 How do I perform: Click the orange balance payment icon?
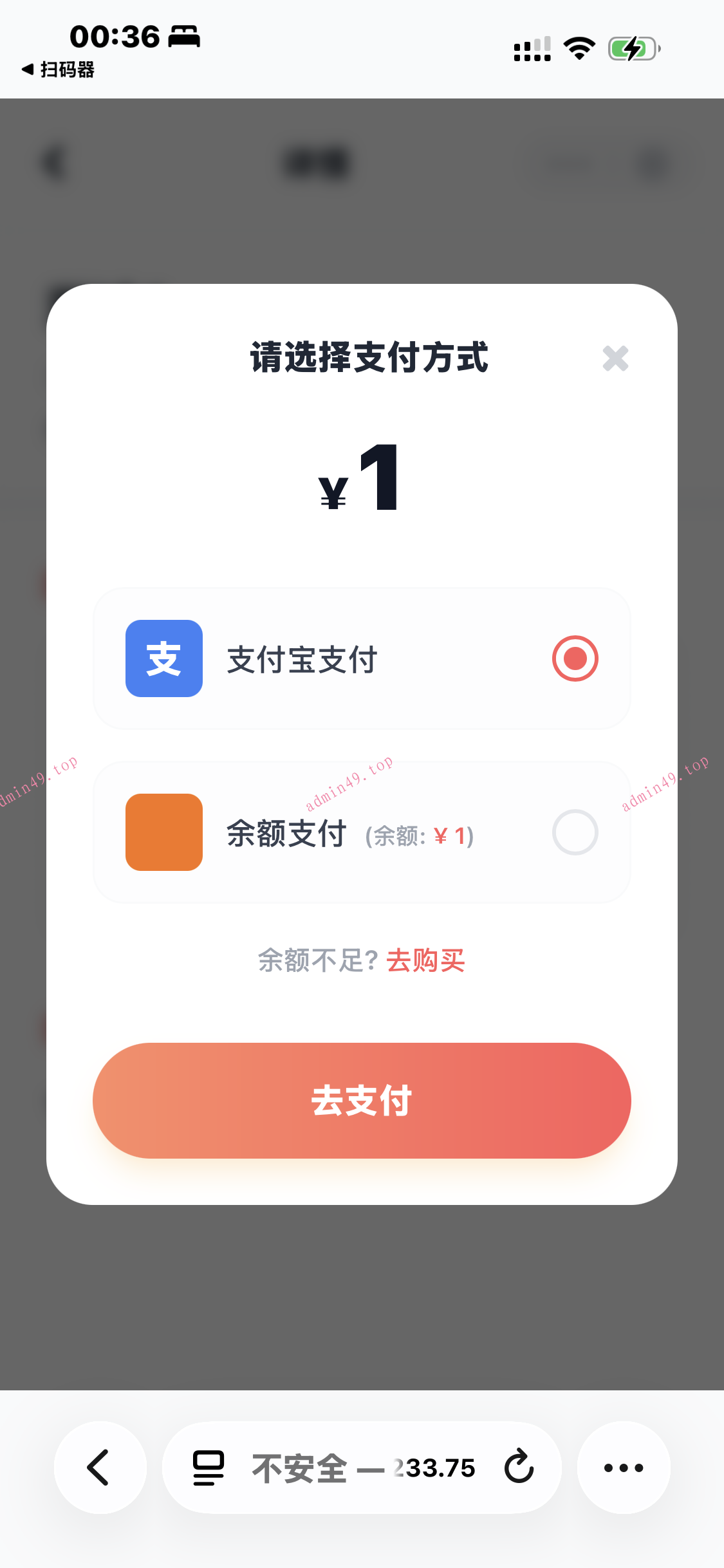click(x=163, y=832)
